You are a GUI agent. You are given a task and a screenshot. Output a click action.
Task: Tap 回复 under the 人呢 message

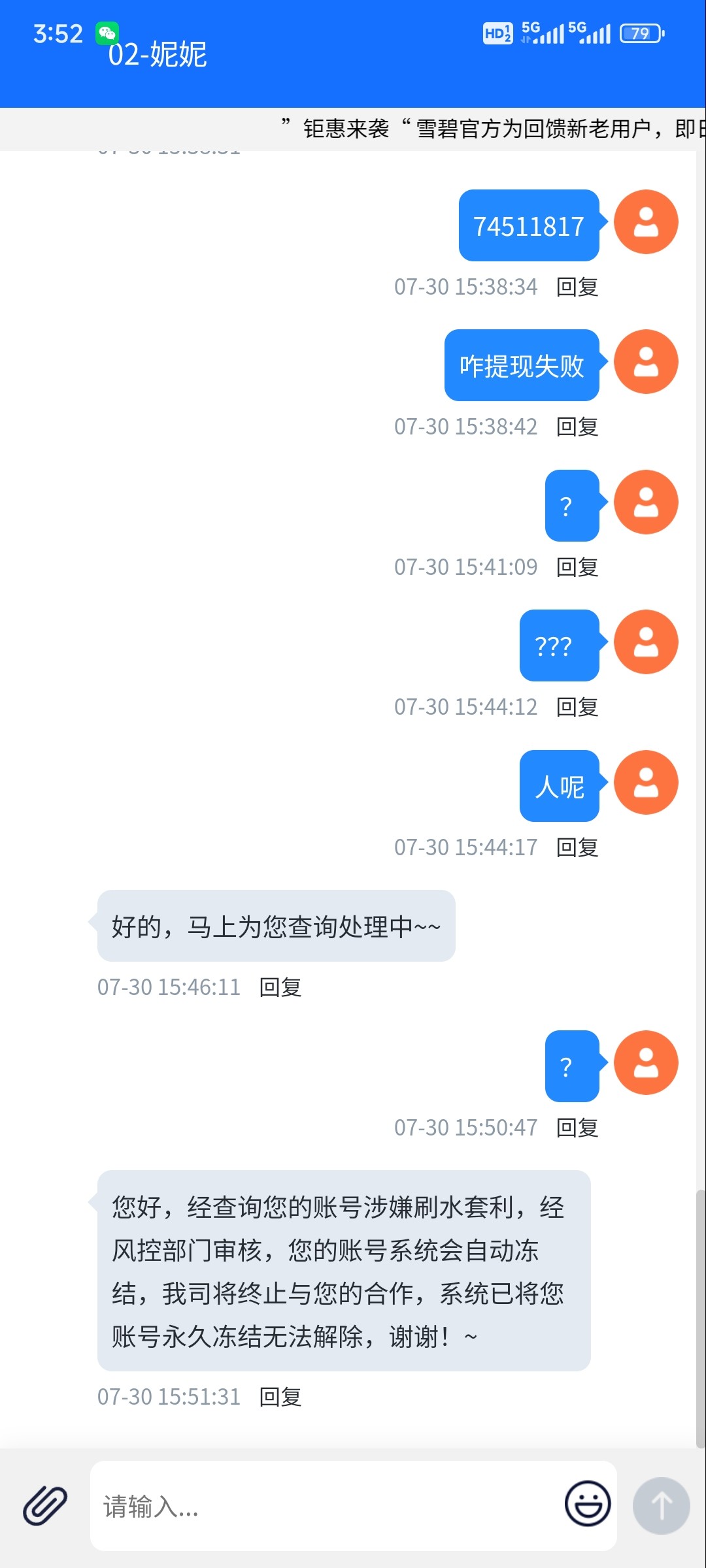(577, 847)
